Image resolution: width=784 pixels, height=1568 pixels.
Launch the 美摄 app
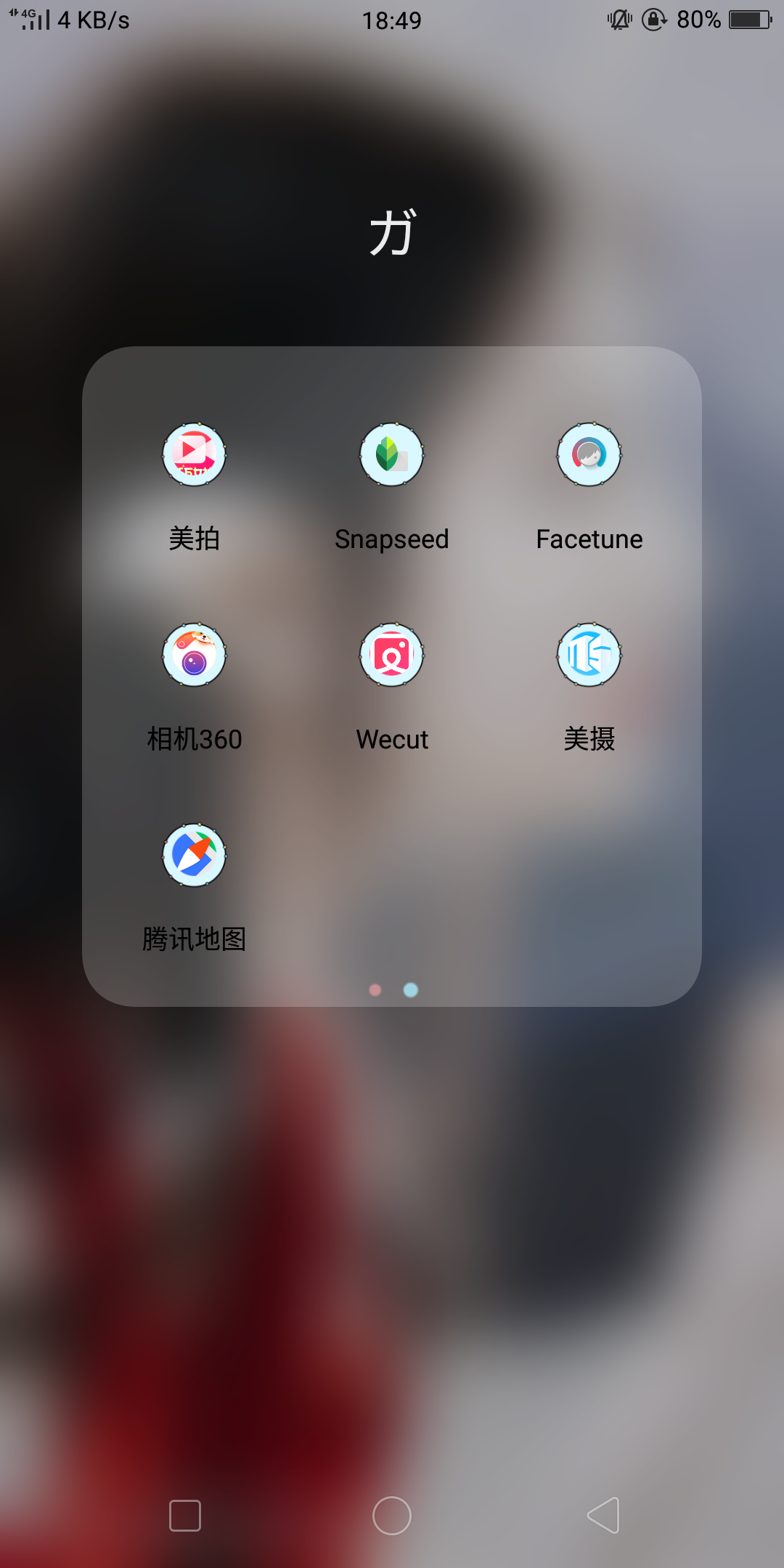[589, 655]
